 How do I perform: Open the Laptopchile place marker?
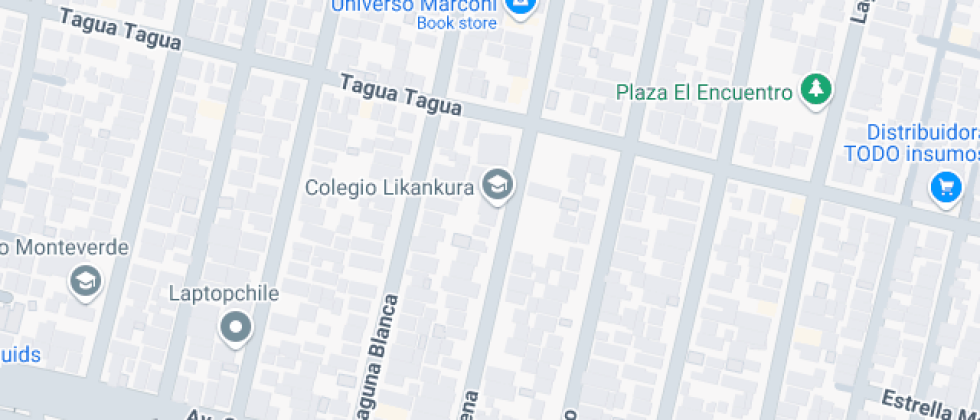point(236,326)
